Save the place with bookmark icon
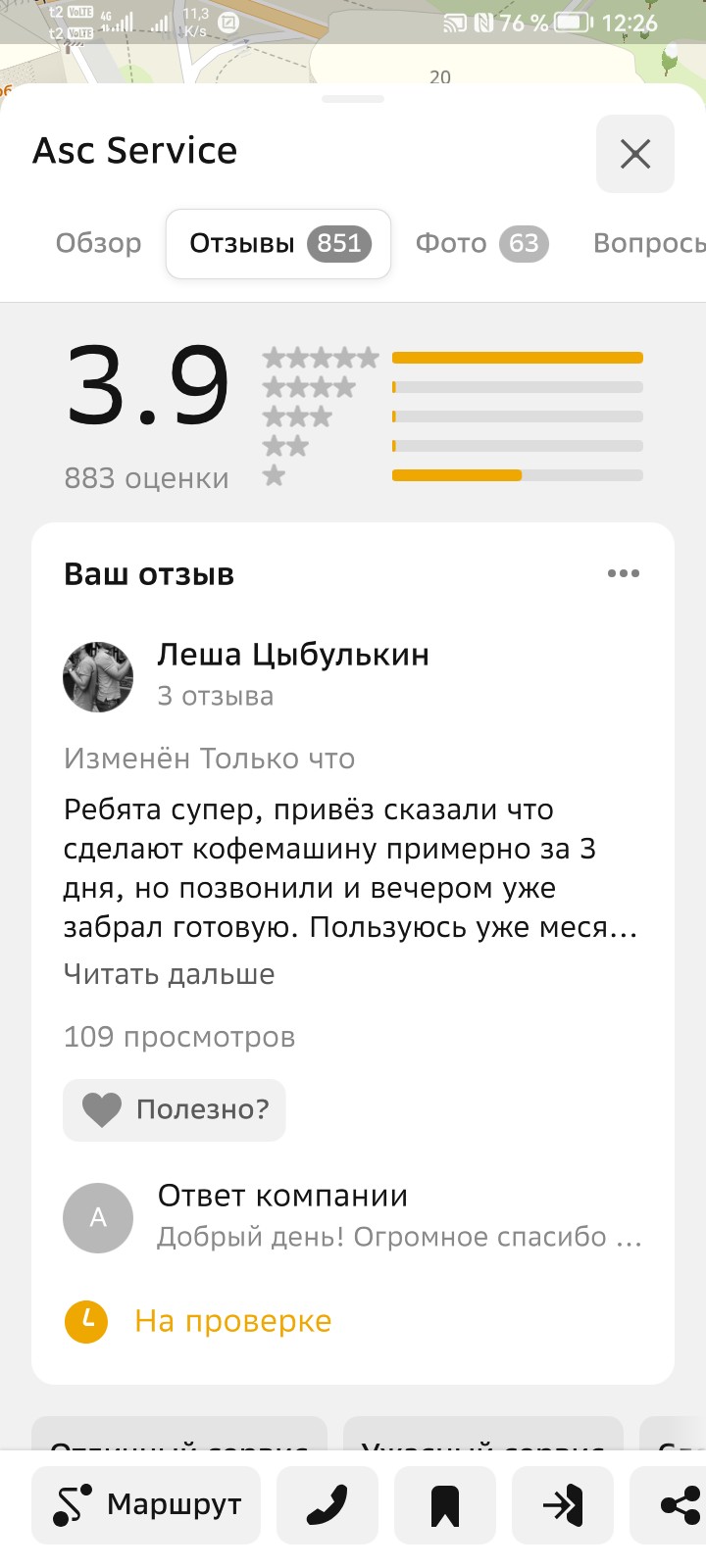 point(445,1504)
